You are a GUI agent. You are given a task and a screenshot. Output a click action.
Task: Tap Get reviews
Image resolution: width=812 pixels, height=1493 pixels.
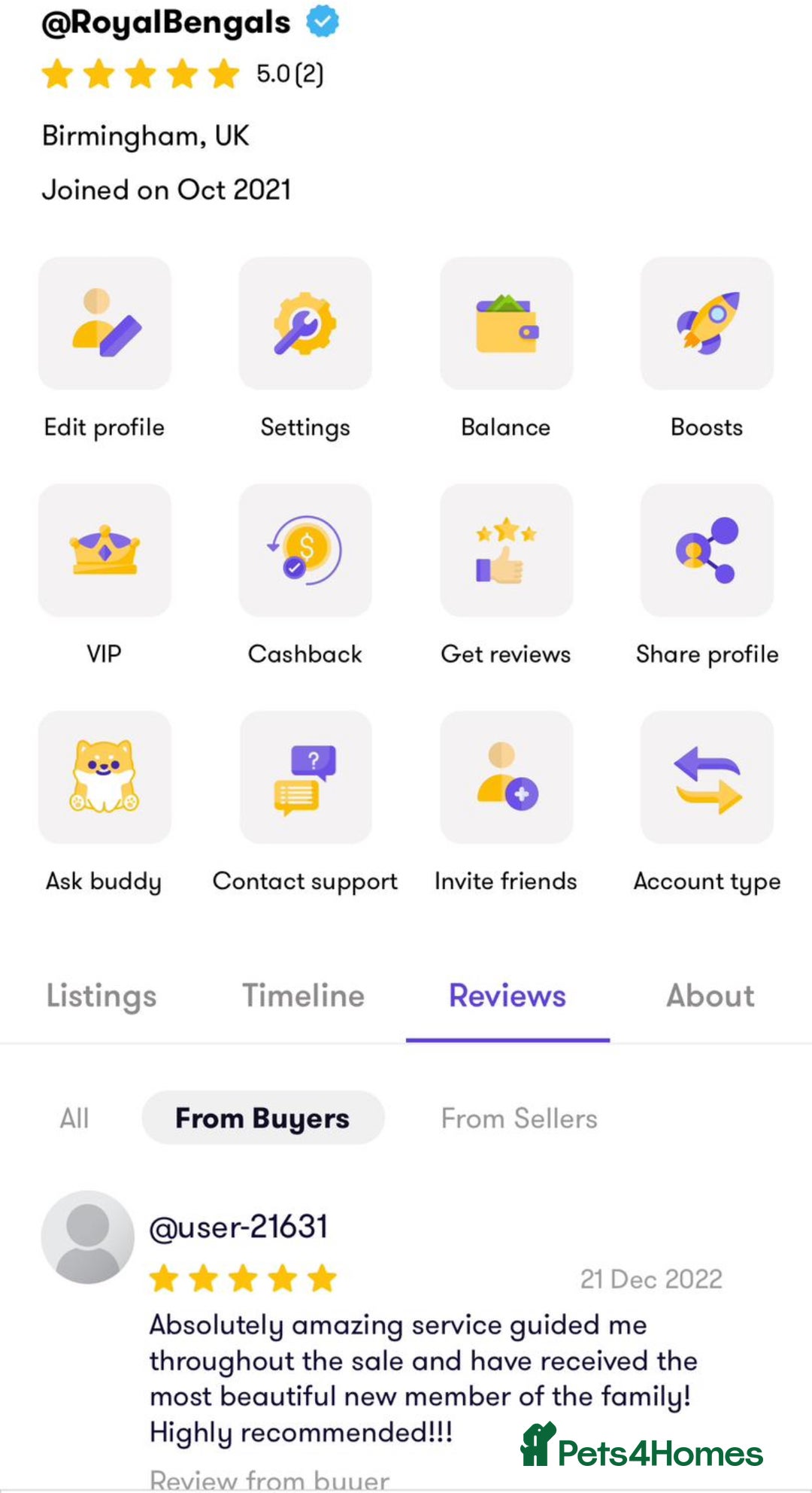pos(506,551)
